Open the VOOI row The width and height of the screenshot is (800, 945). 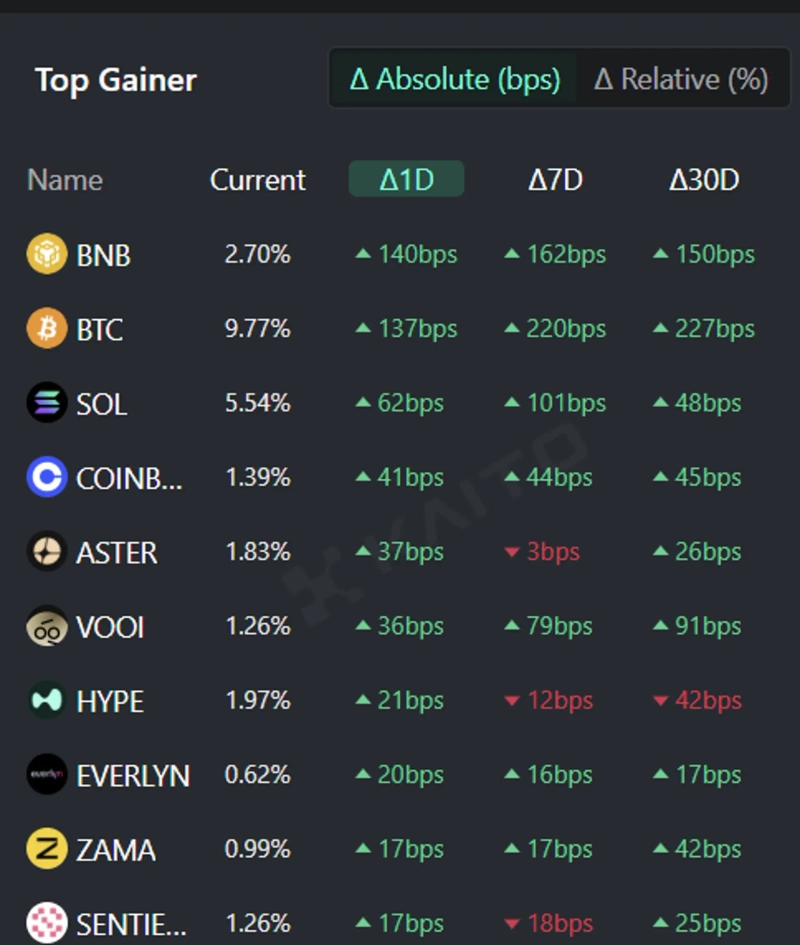(x=110, y=627)
